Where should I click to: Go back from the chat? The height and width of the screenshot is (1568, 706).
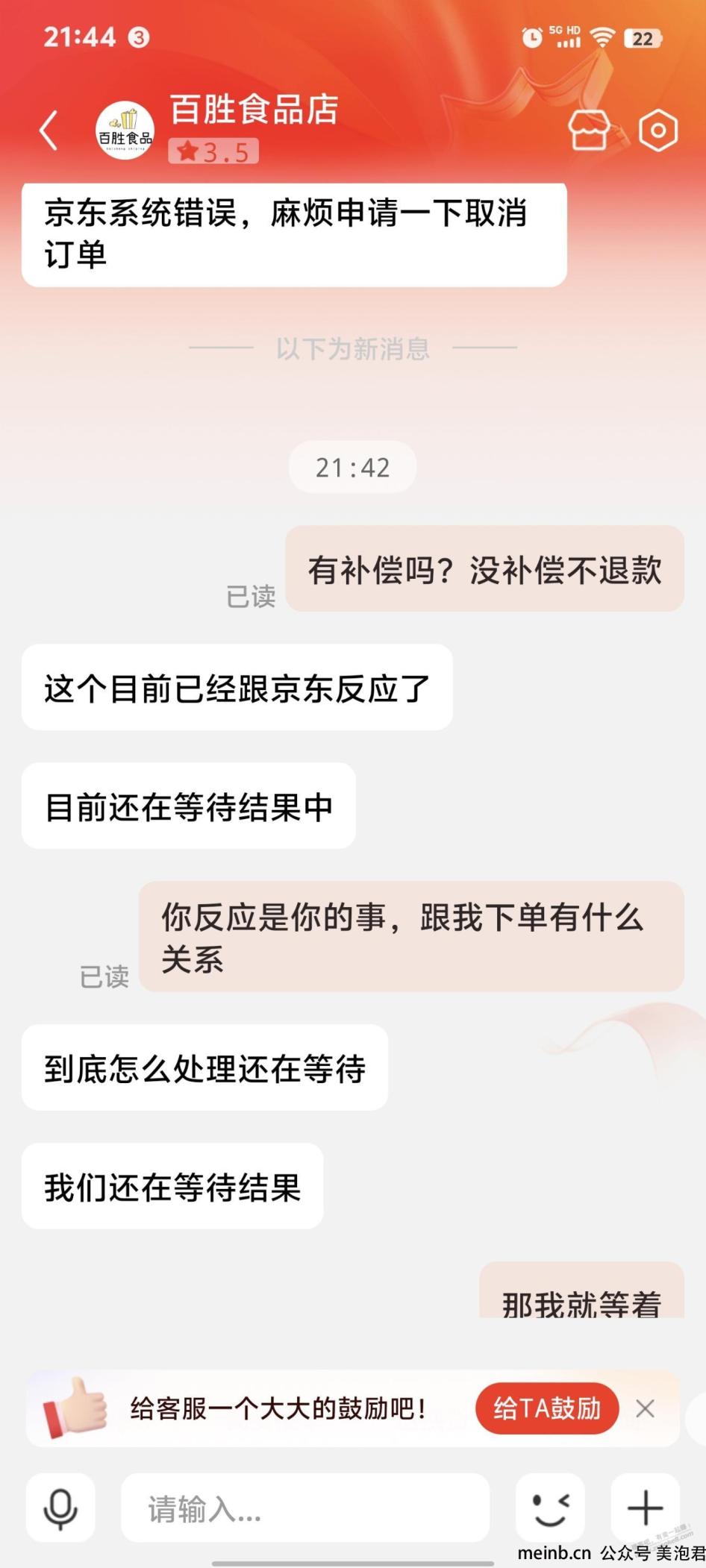(x=49, y=131)
